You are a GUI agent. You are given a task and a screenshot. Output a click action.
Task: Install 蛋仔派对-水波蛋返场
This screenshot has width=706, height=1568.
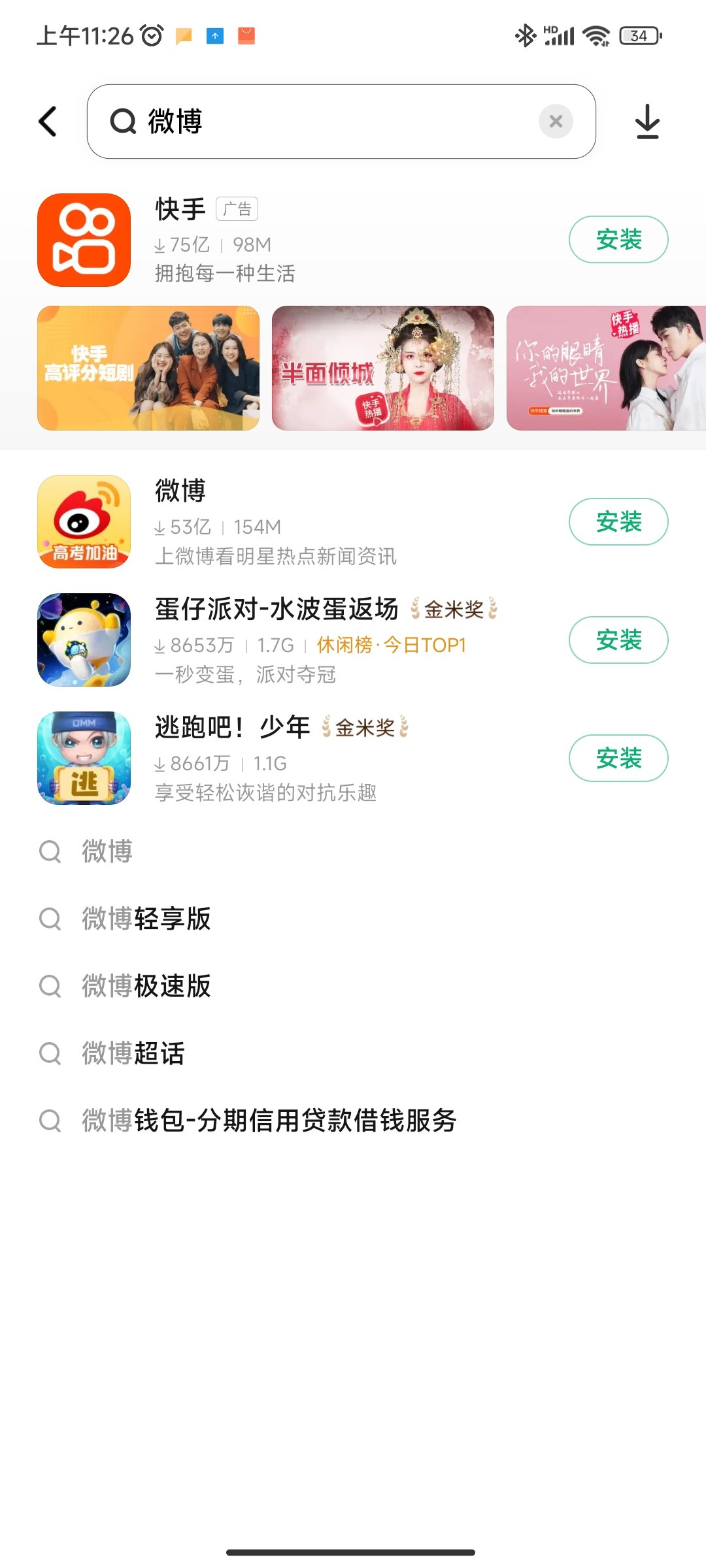coord(618,640)
